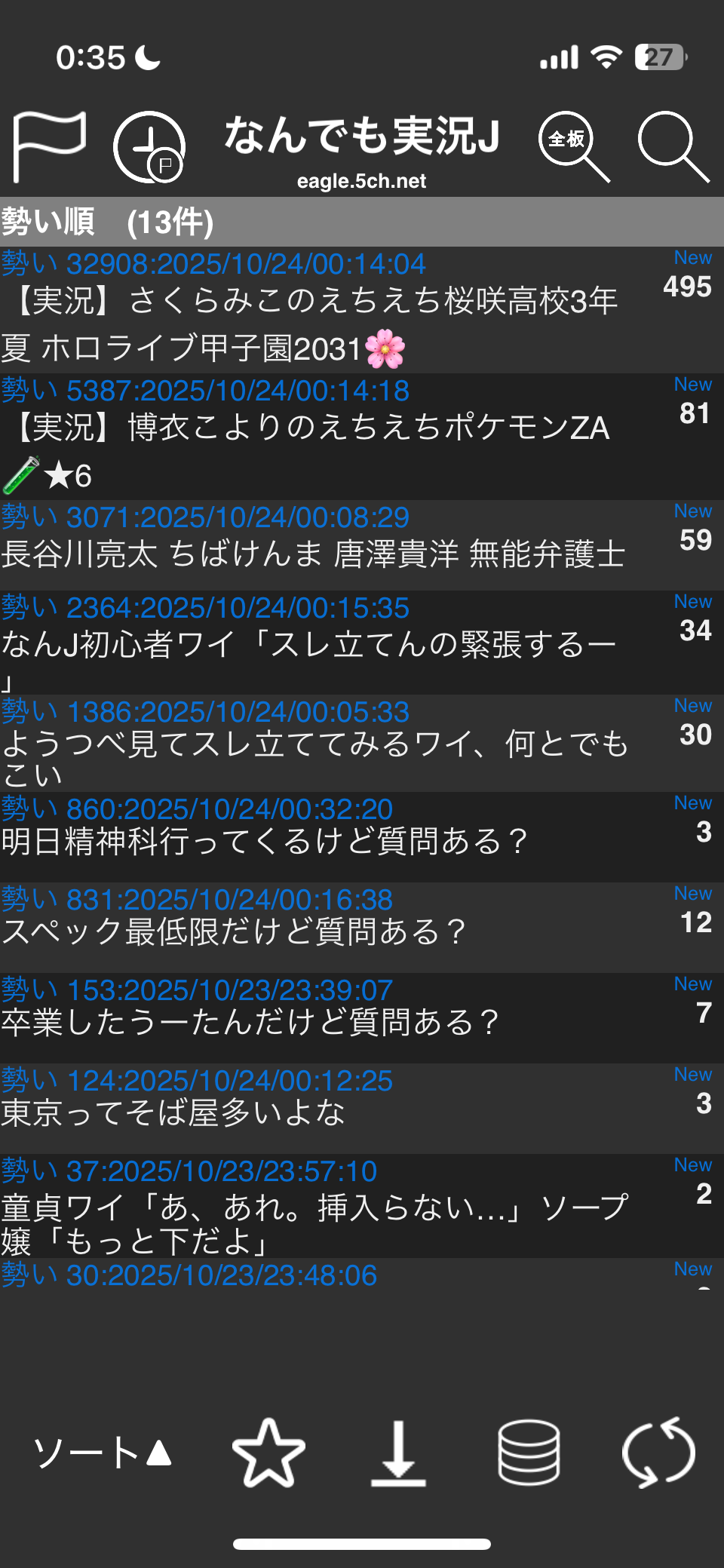Tap the star favorites icon

268,1453
